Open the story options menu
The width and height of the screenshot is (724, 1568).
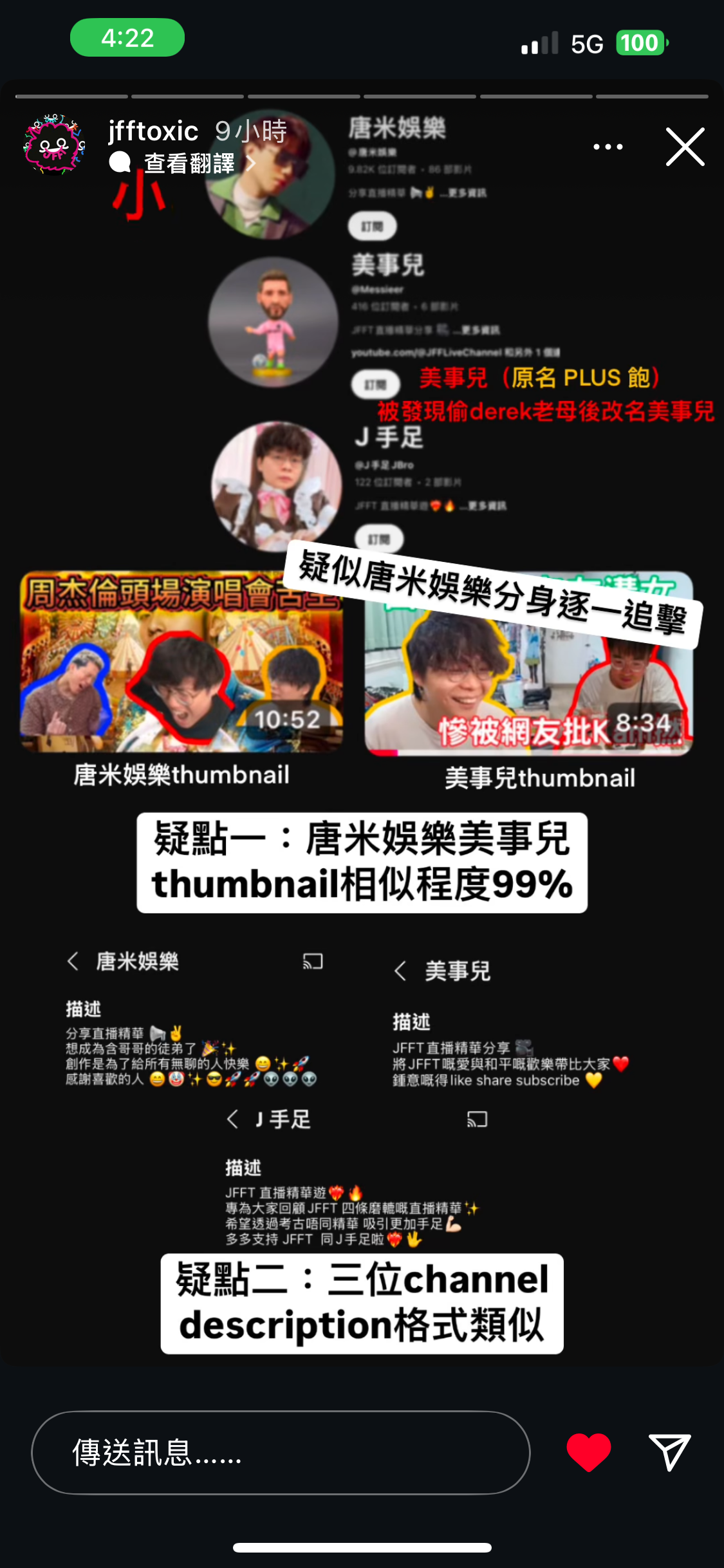tap(608, 147)
